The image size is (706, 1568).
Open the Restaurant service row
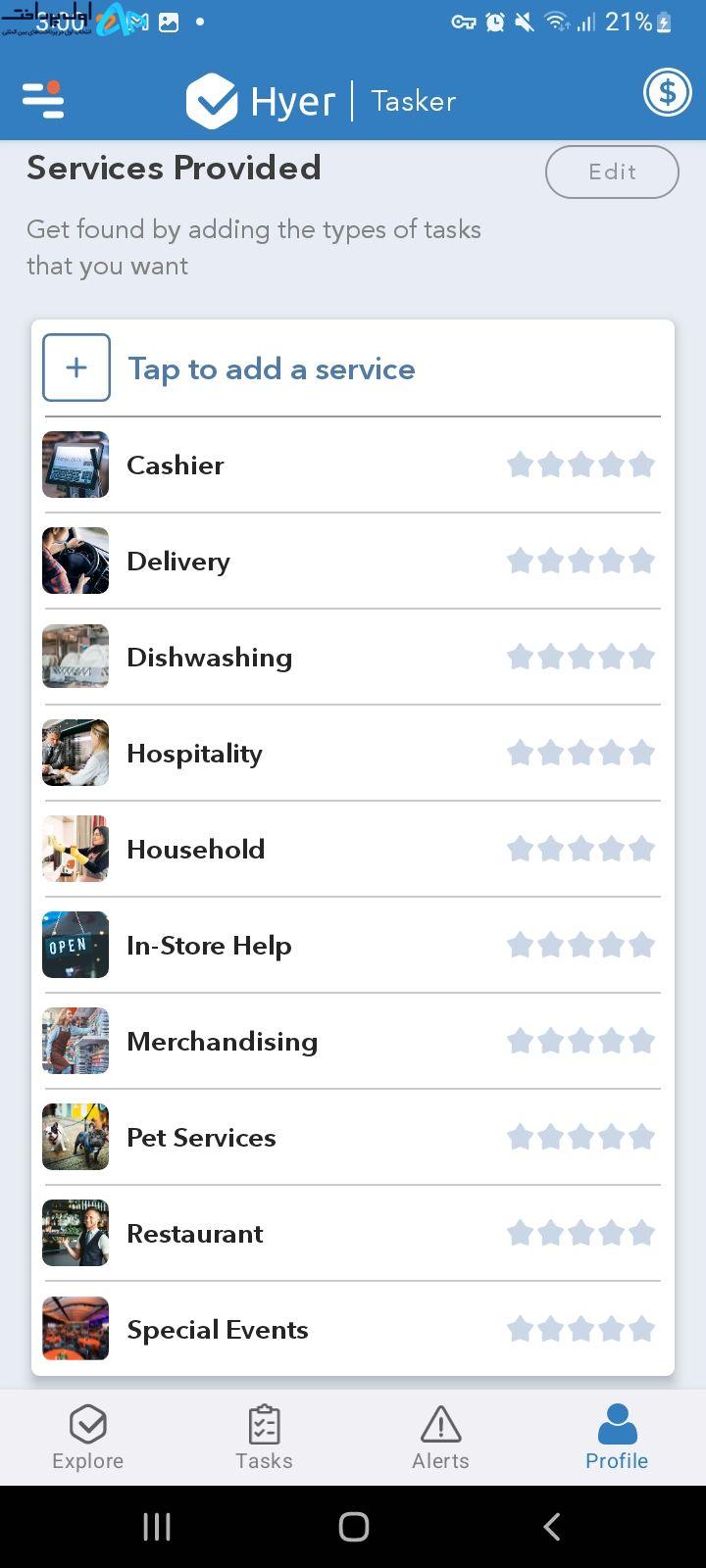pos(352,1233)
